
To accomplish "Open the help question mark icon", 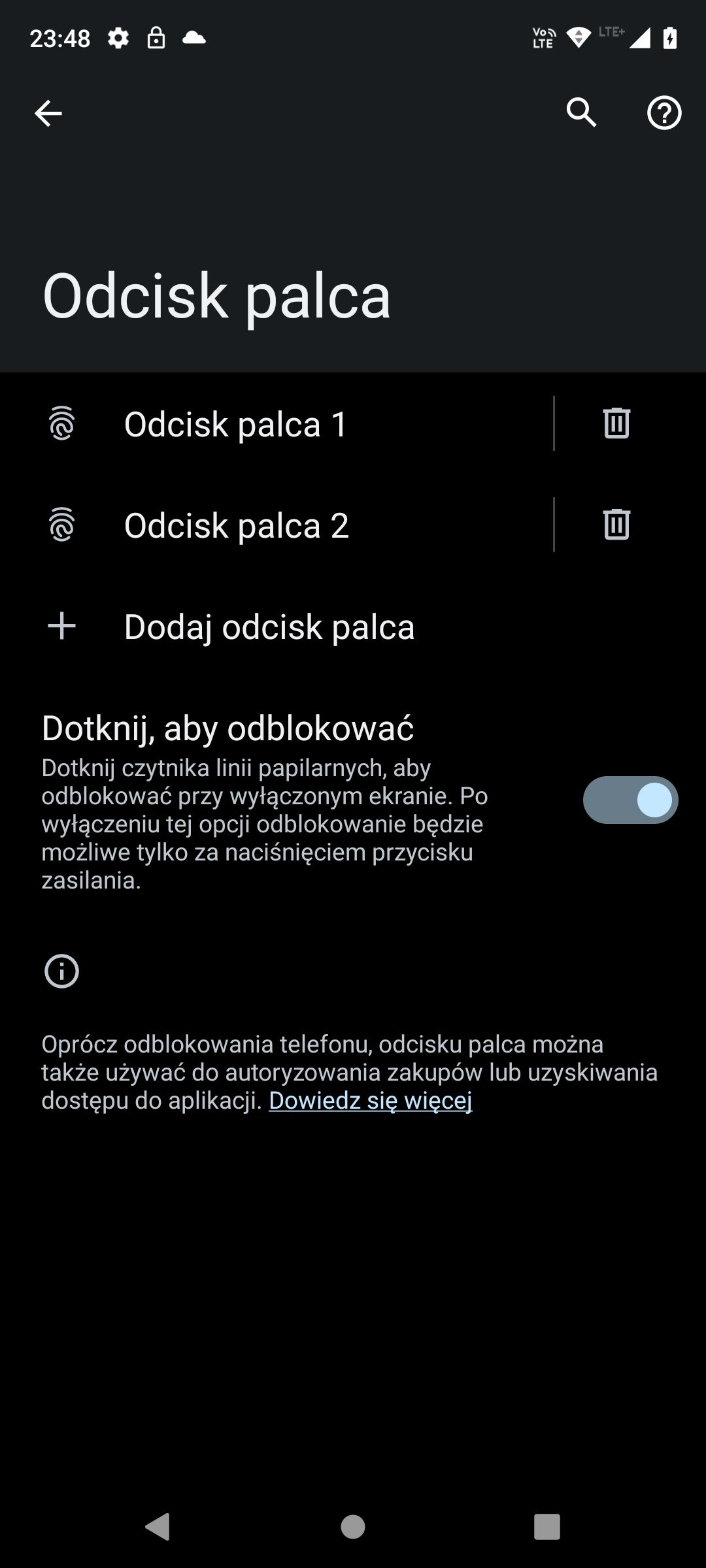I will [x=664, y=113].
